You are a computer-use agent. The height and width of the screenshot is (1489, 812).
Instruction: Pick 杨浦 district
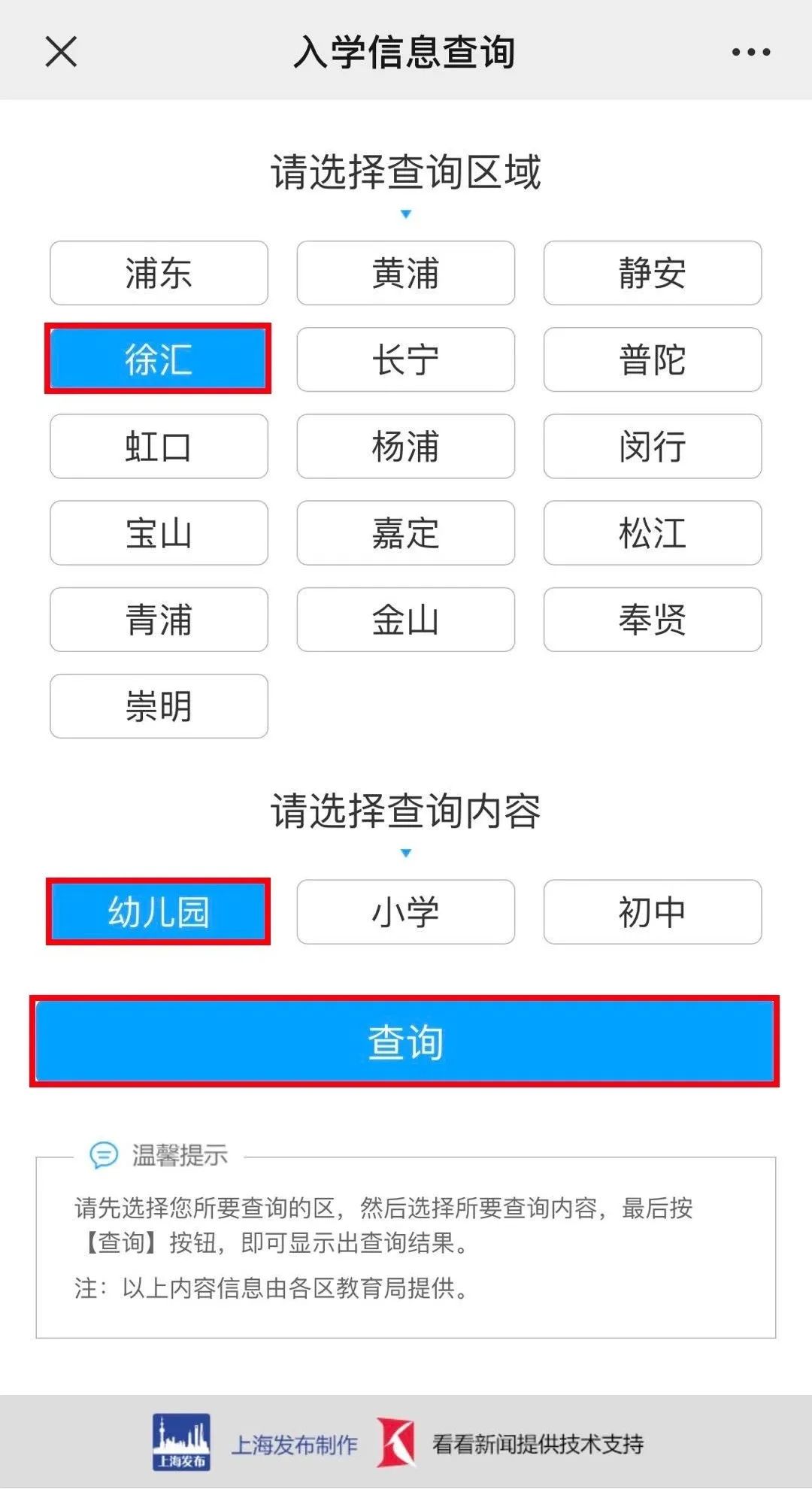406,446
